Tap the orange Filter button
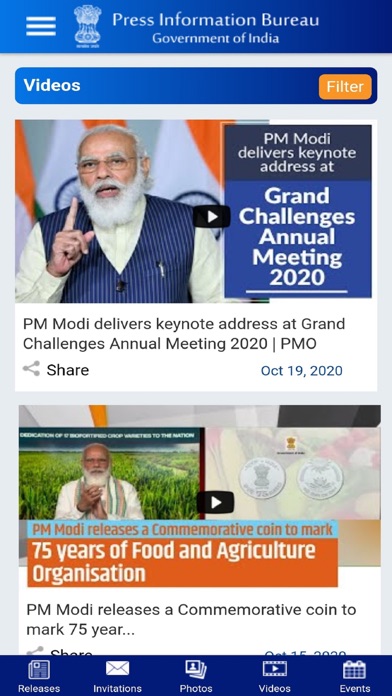 [345, 87]
